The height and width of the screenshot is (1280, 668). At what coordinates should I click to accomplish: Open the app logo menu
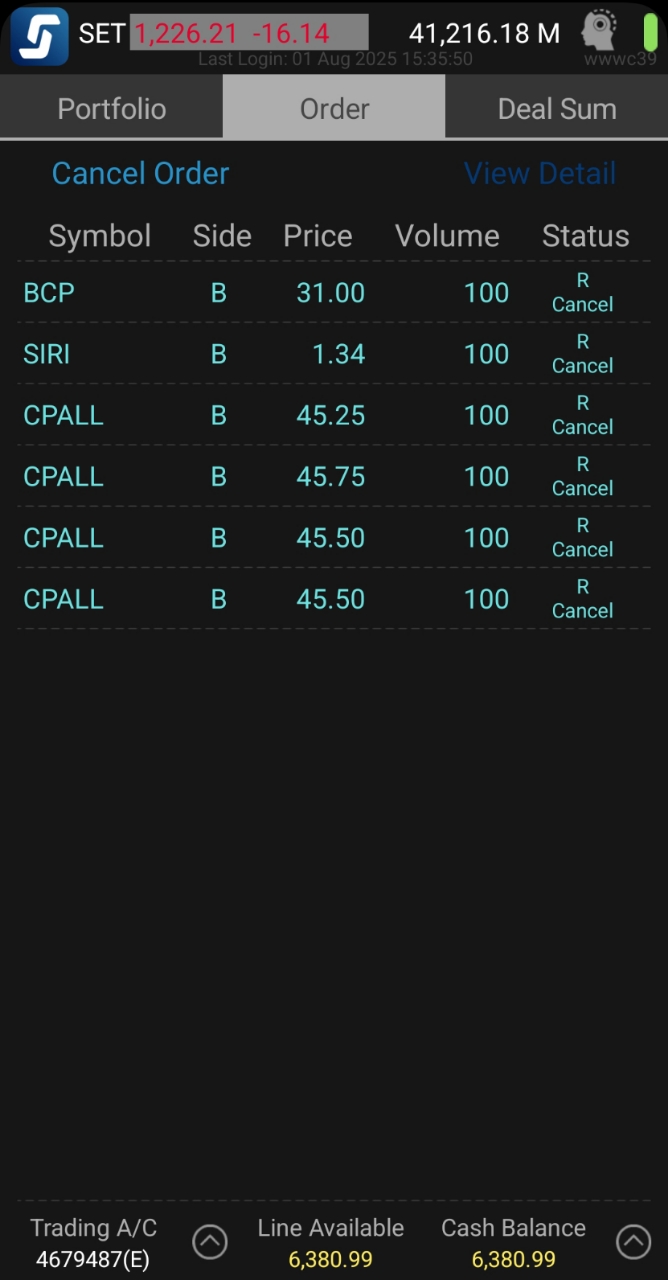click(40, 36)
